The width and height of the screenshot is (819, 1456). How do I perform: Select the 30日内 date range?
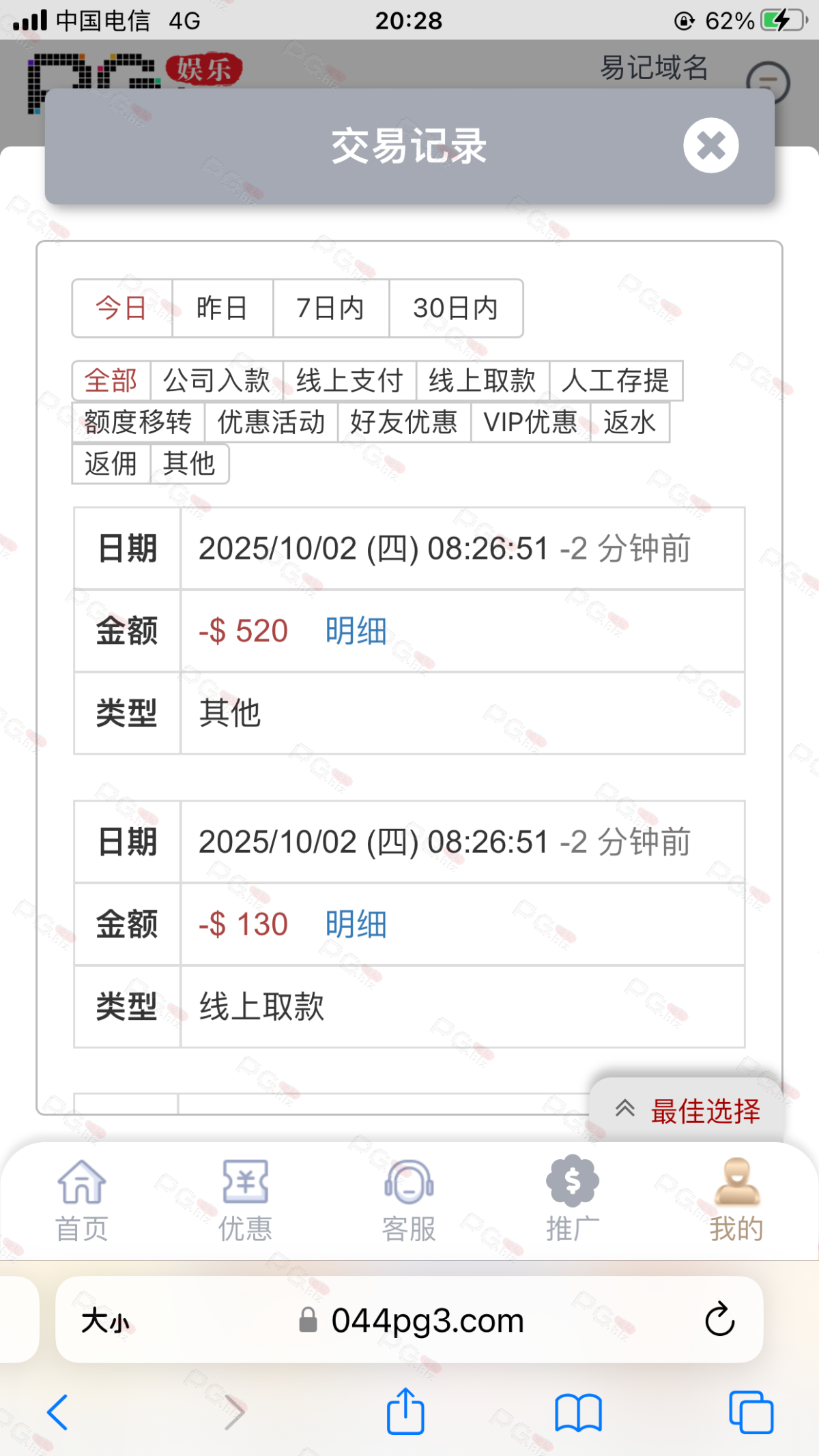tap(455, 308)
